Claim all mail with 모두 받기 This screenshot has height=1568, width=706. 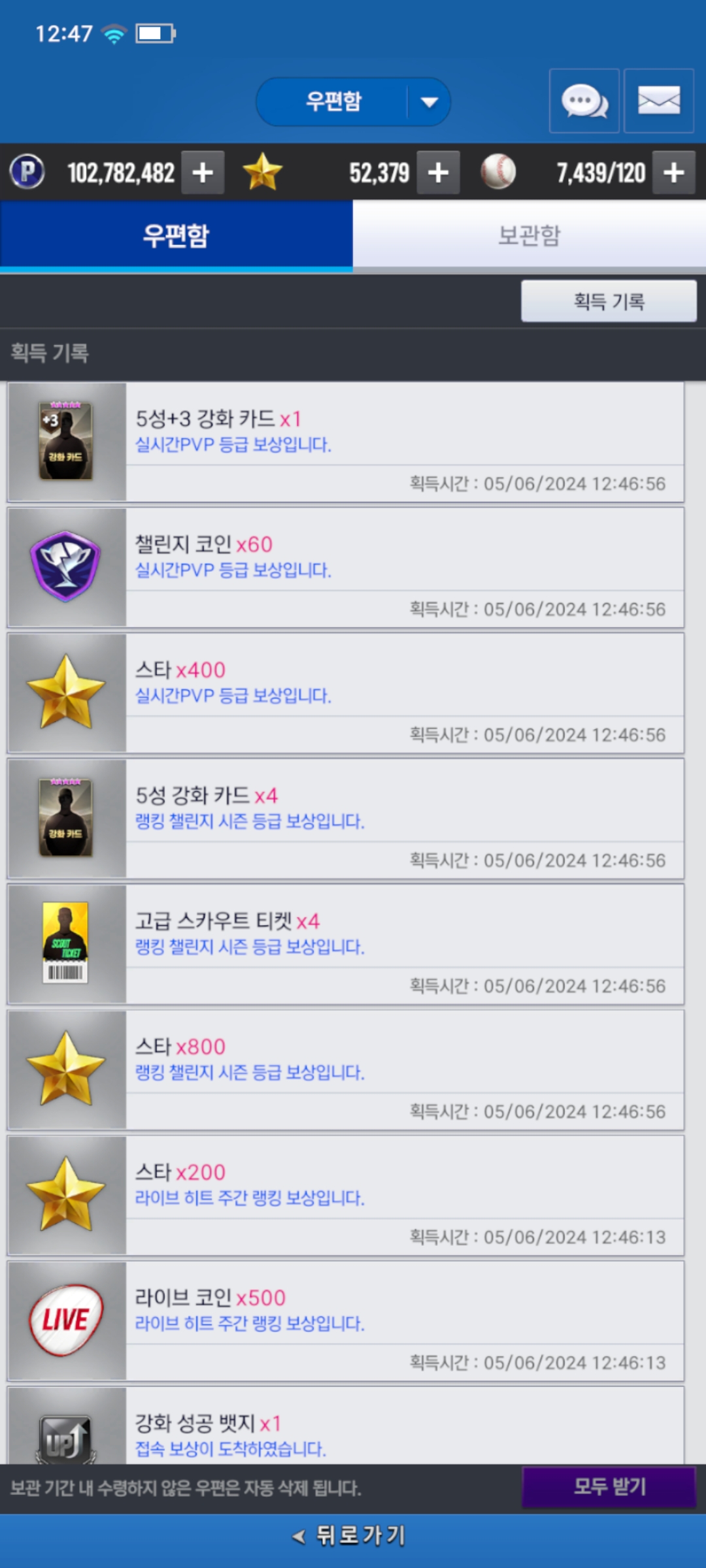click(609, 1487)
